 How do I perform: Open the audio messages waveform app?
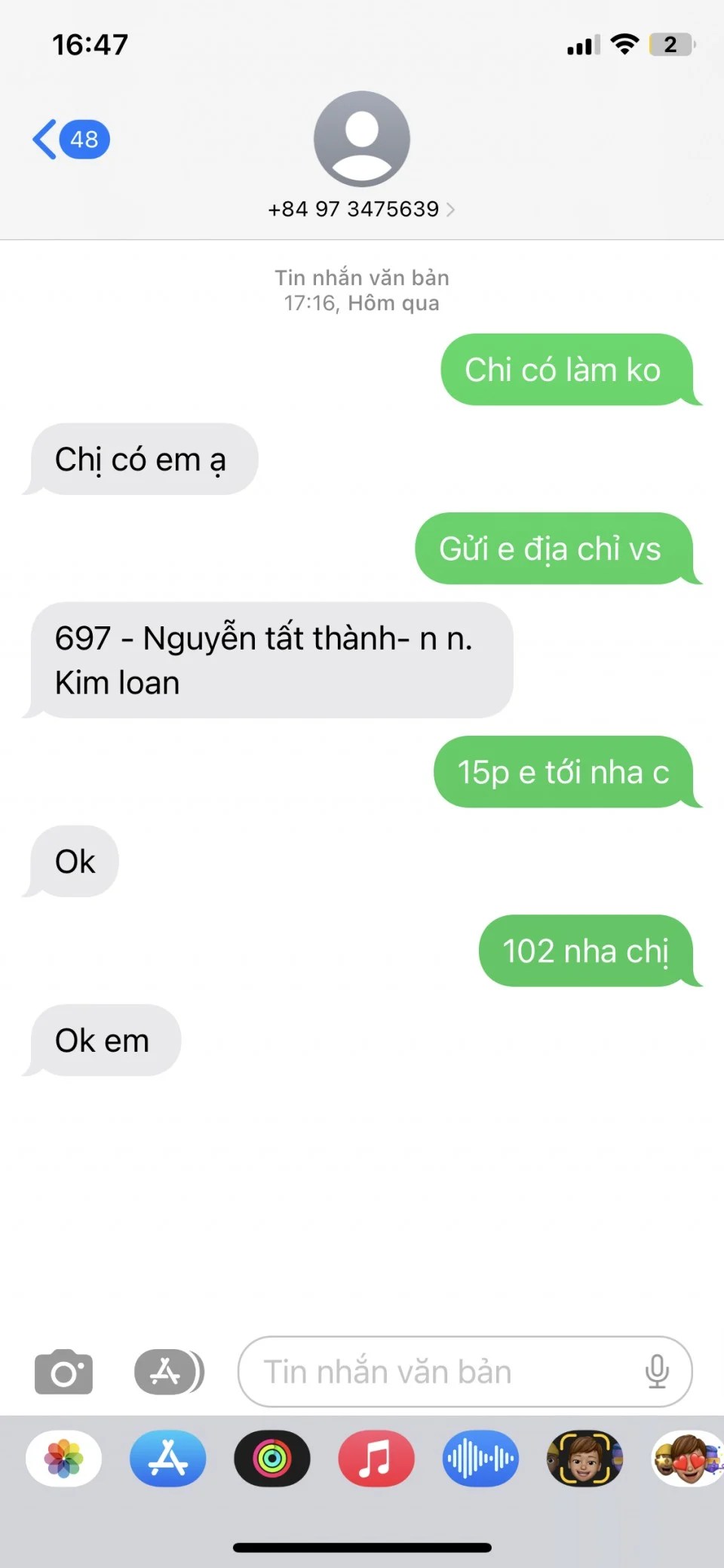click(x=480, y=1458)
